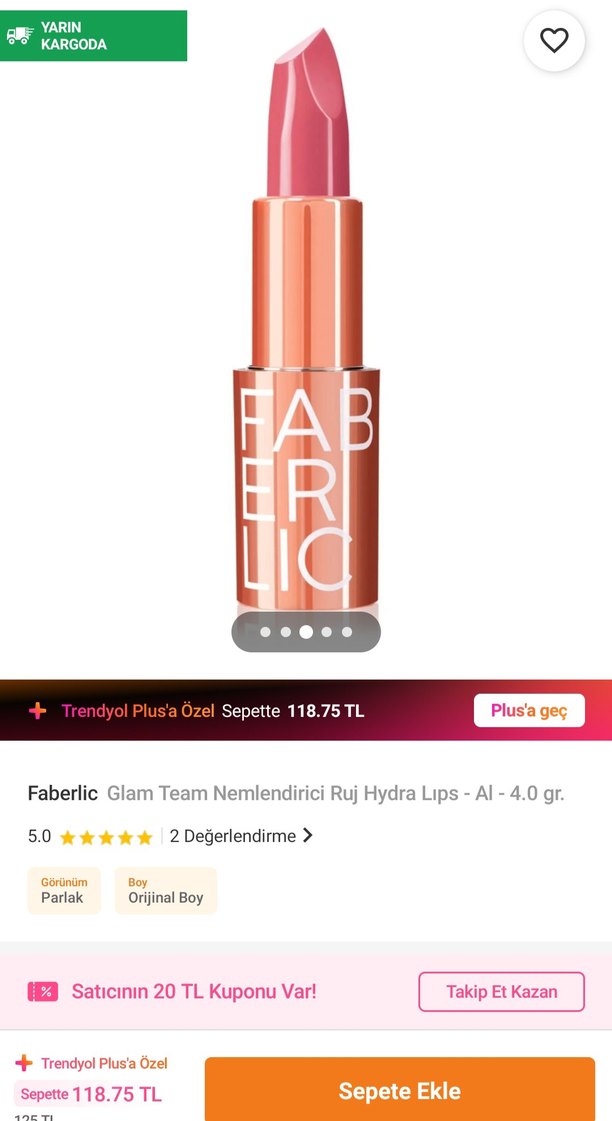Screen dimensions: 612x1121
Task: Tap the Plus'a geç button
Action: [529, 711]
